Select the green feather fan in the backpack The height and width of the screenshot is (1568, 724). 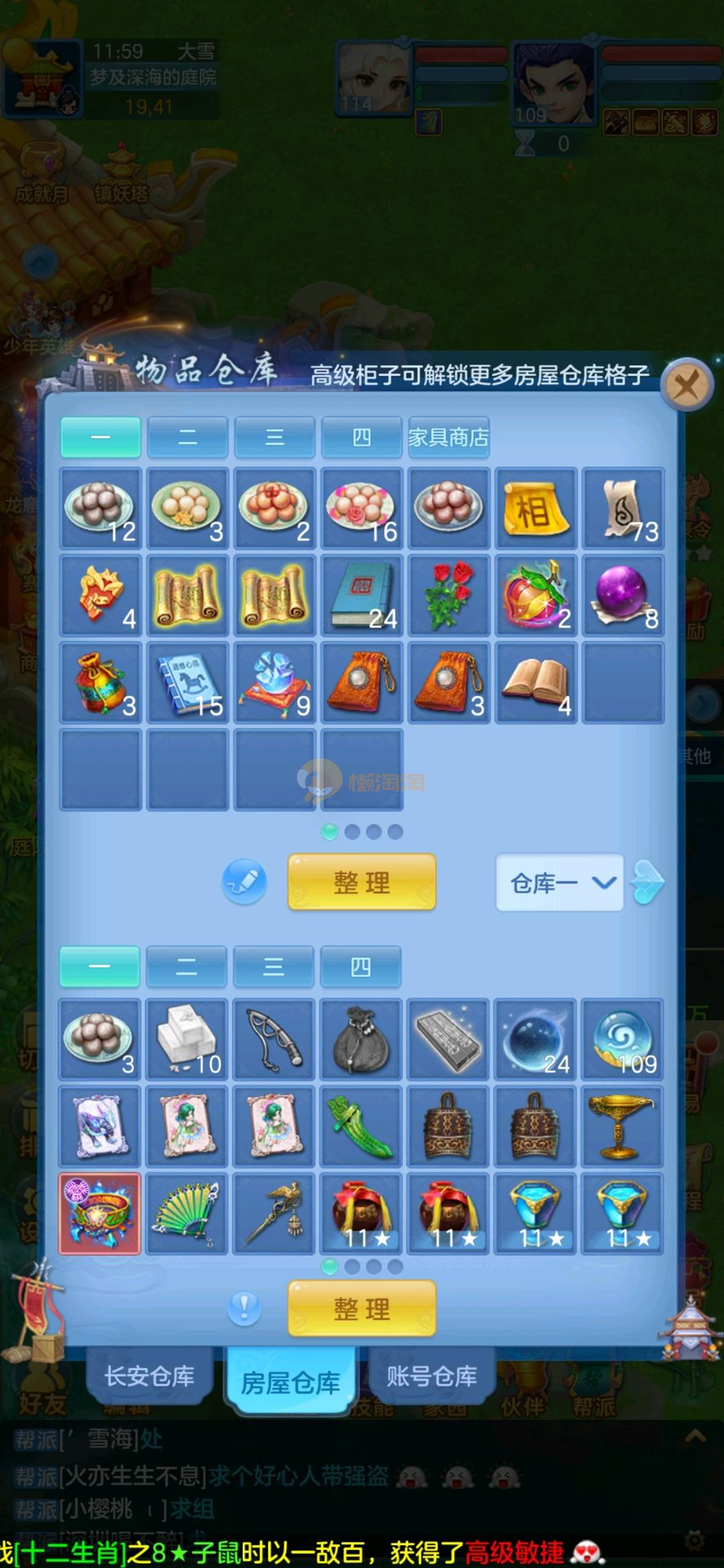point(186,1213)
